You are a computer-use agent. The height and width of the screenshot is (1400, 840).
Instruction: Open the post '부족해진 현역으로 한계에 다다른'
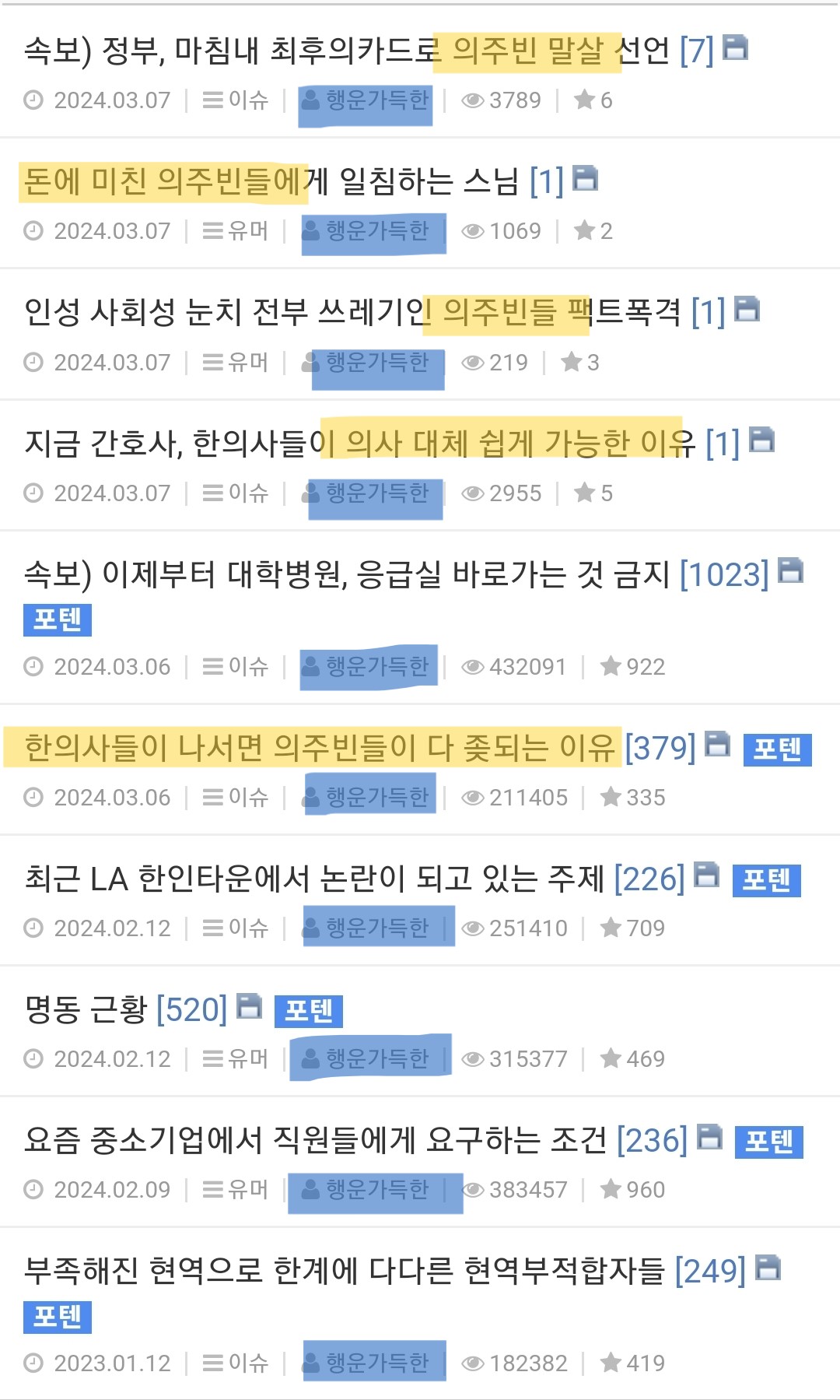[x=345, y=1271]
